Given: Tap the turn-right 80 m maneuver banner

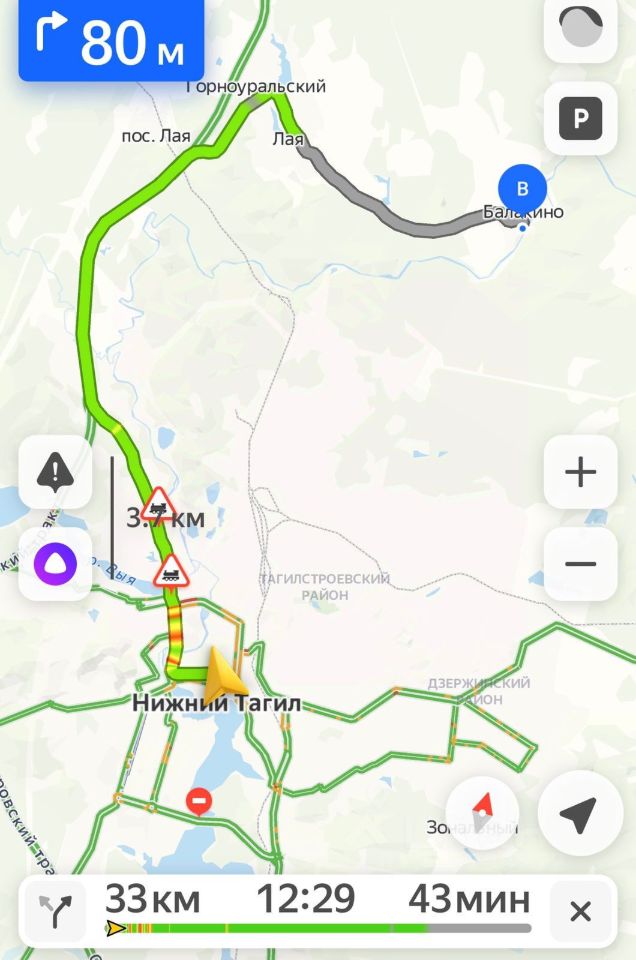Looking at the screenshot, I should click(110, 40).
